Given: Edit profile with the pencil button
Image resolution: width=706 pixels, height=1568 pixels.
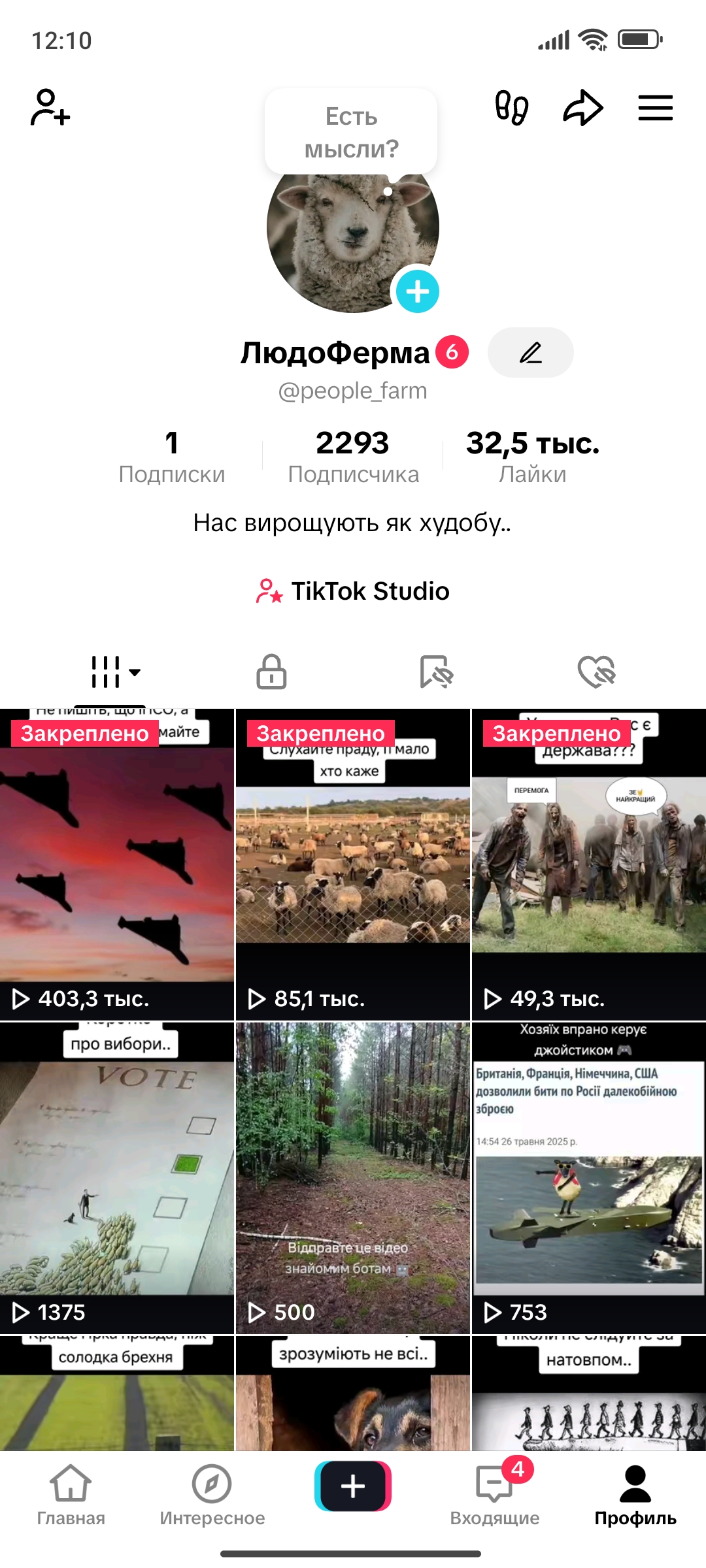Looking at the screenshot, I should (531, 353).
